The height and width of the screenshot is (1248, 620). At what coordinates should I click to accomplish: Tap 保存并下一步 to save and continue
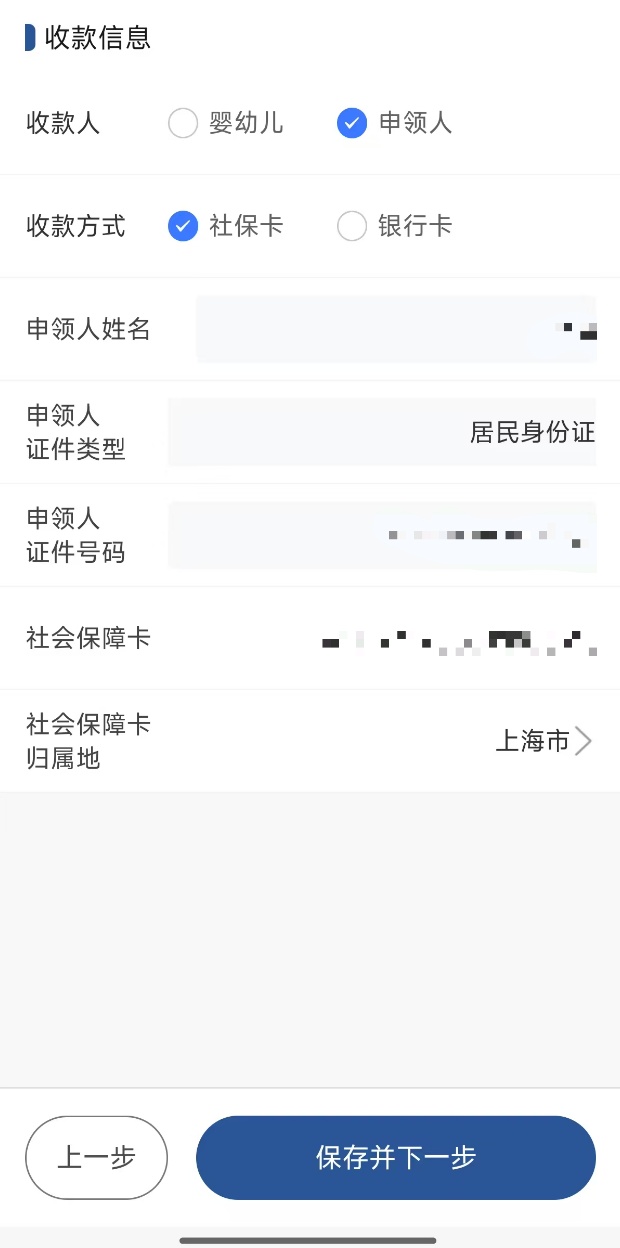(x=396, y=1157)
